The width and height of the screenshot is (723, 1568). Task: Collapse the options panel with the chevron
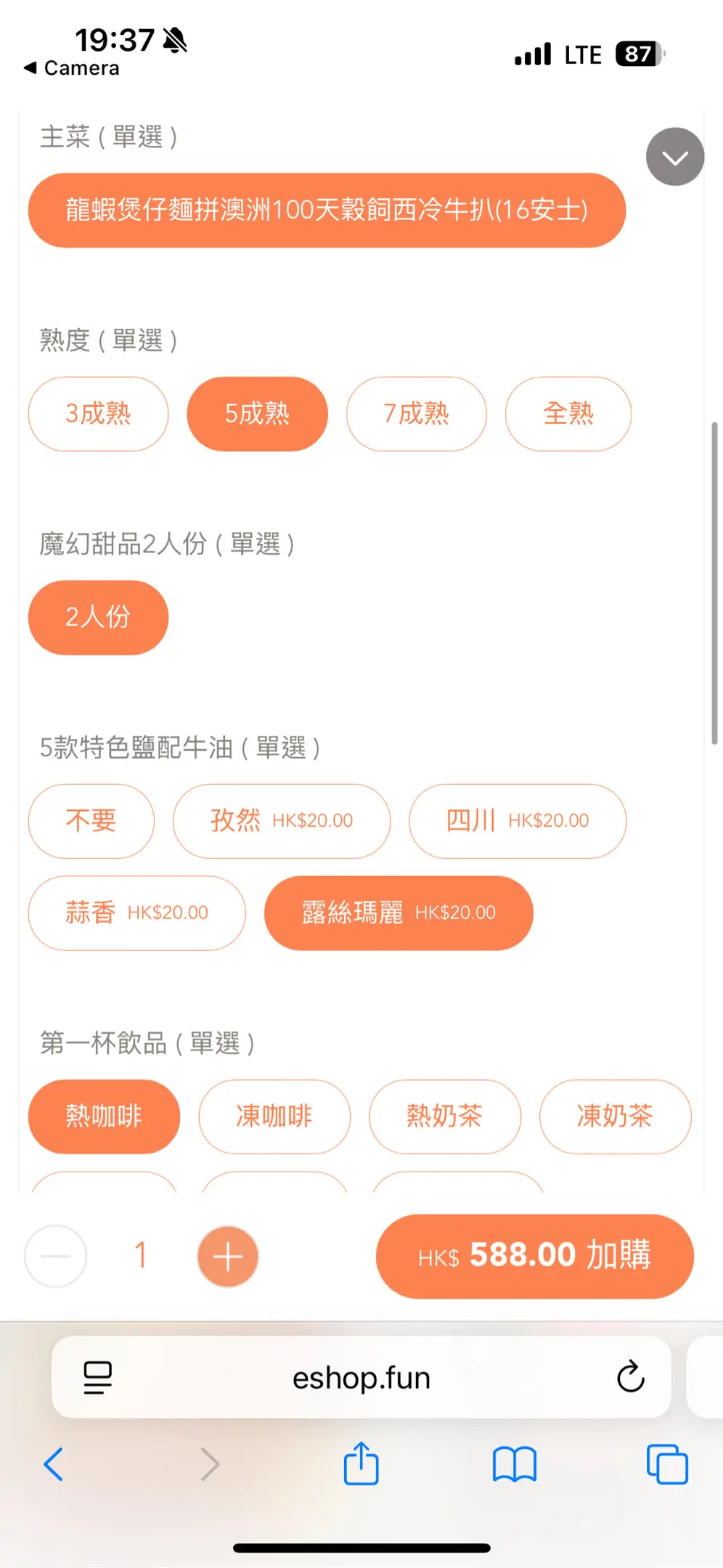tap(674, 157)
